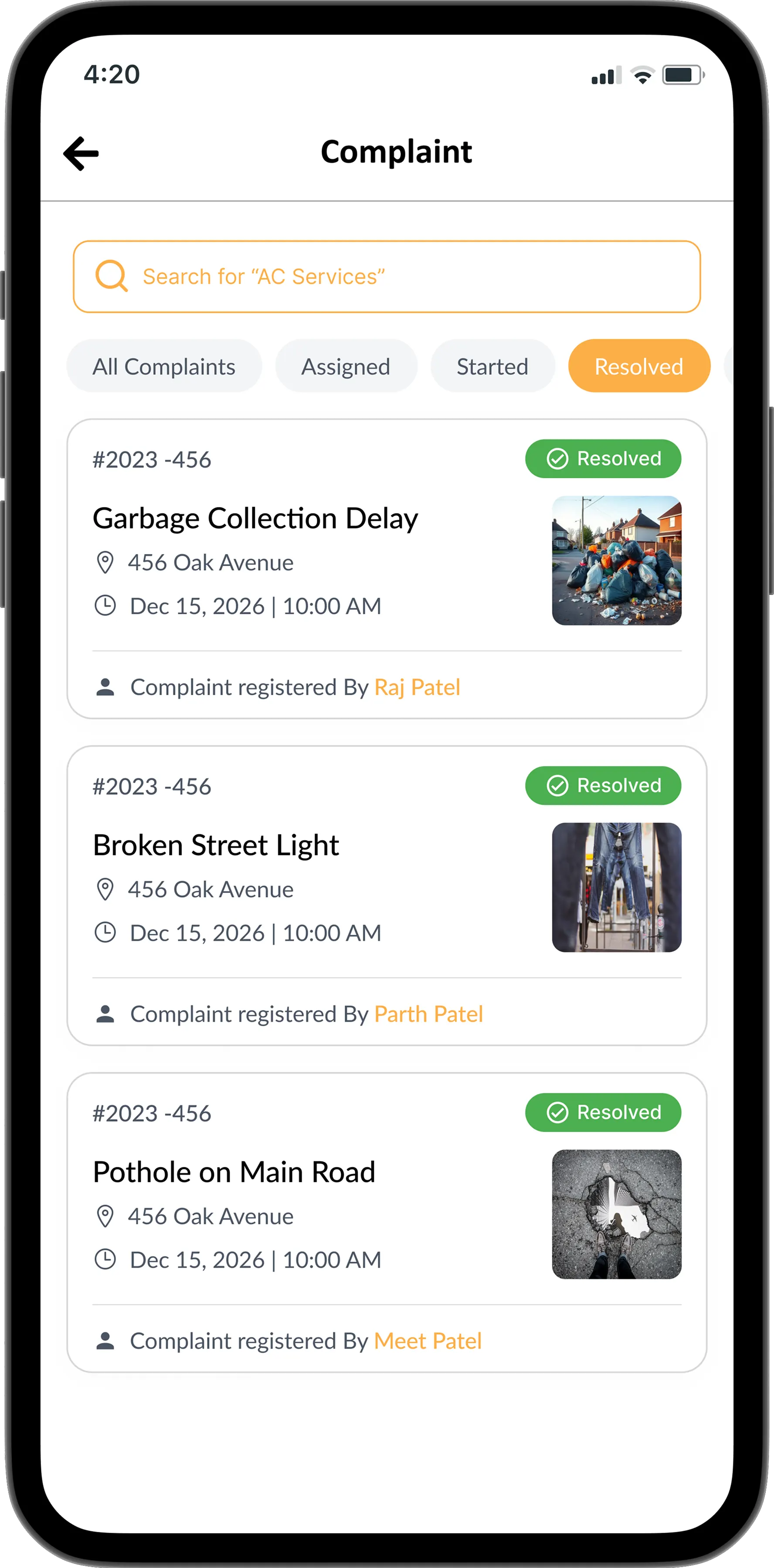
Task: Go back using the arrow icon
Action: 81,153
